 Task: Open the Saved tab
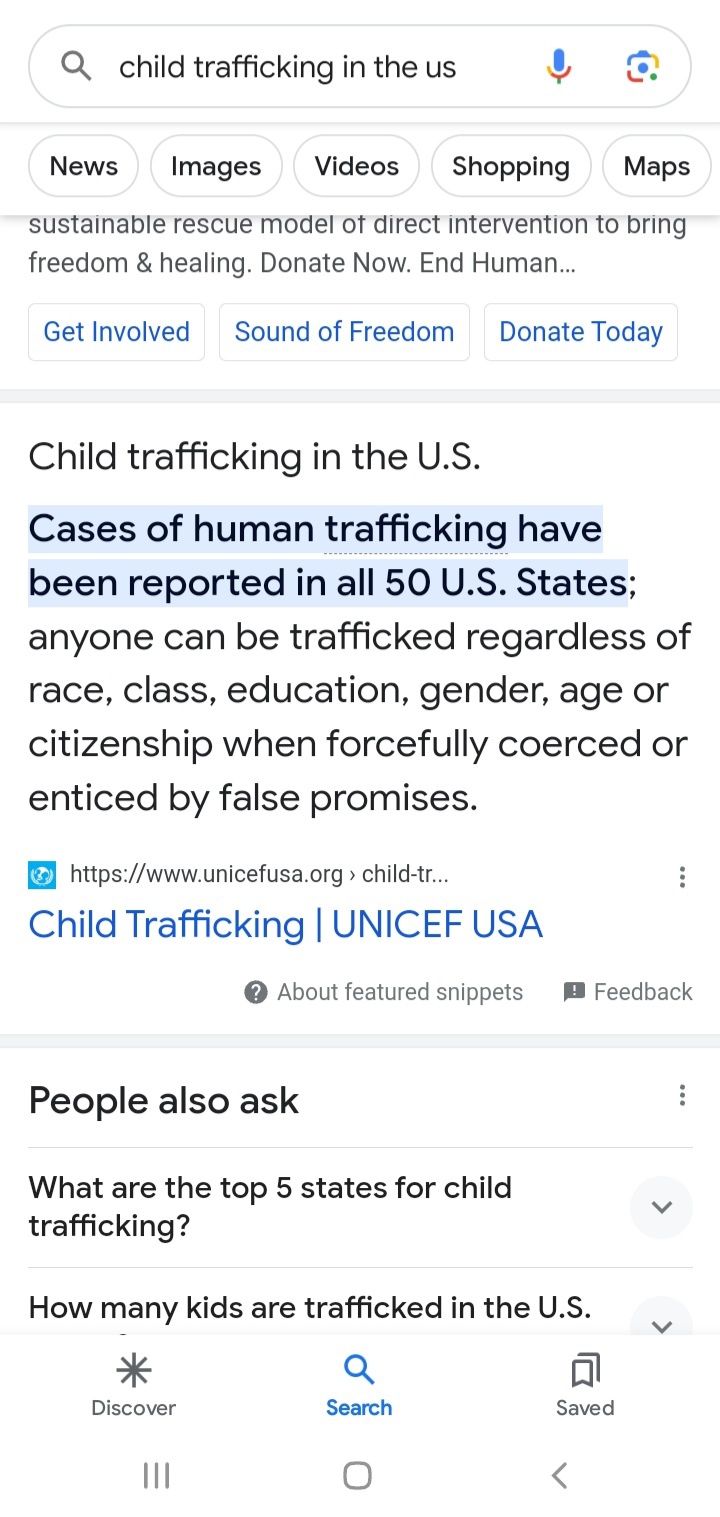pos(585,1385)
